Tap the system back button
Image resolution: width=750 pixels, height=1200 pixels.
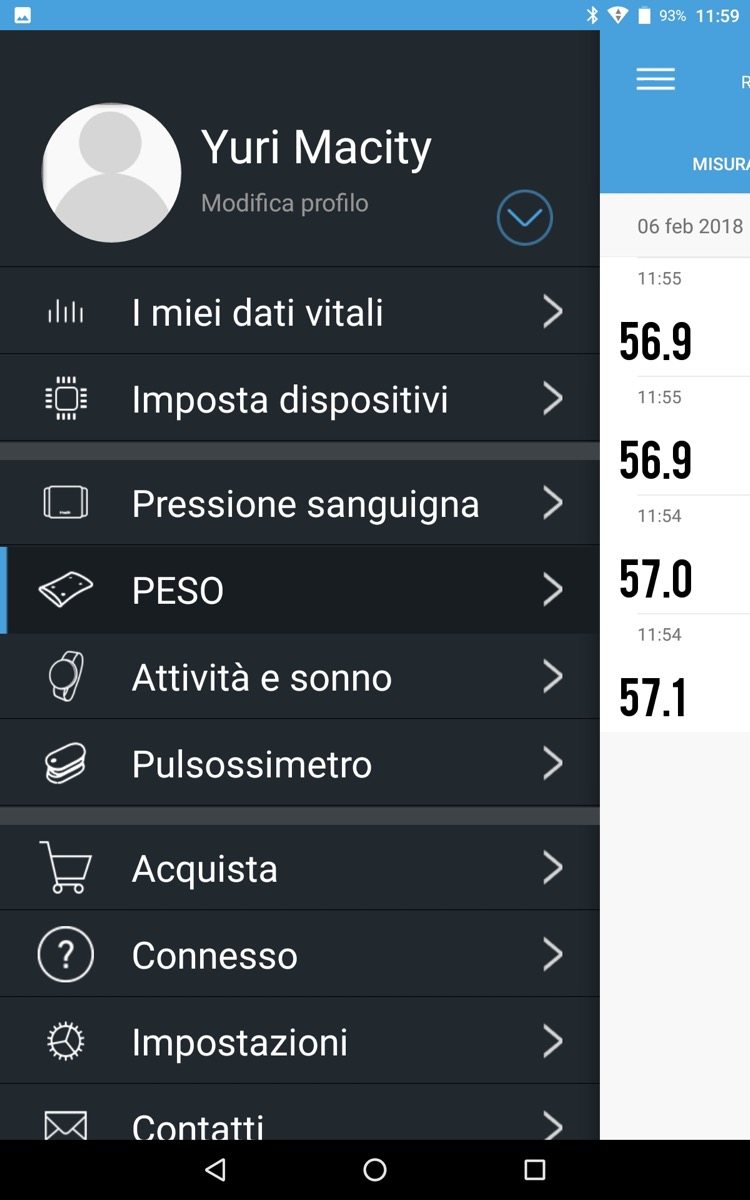tap(215, 1170)
